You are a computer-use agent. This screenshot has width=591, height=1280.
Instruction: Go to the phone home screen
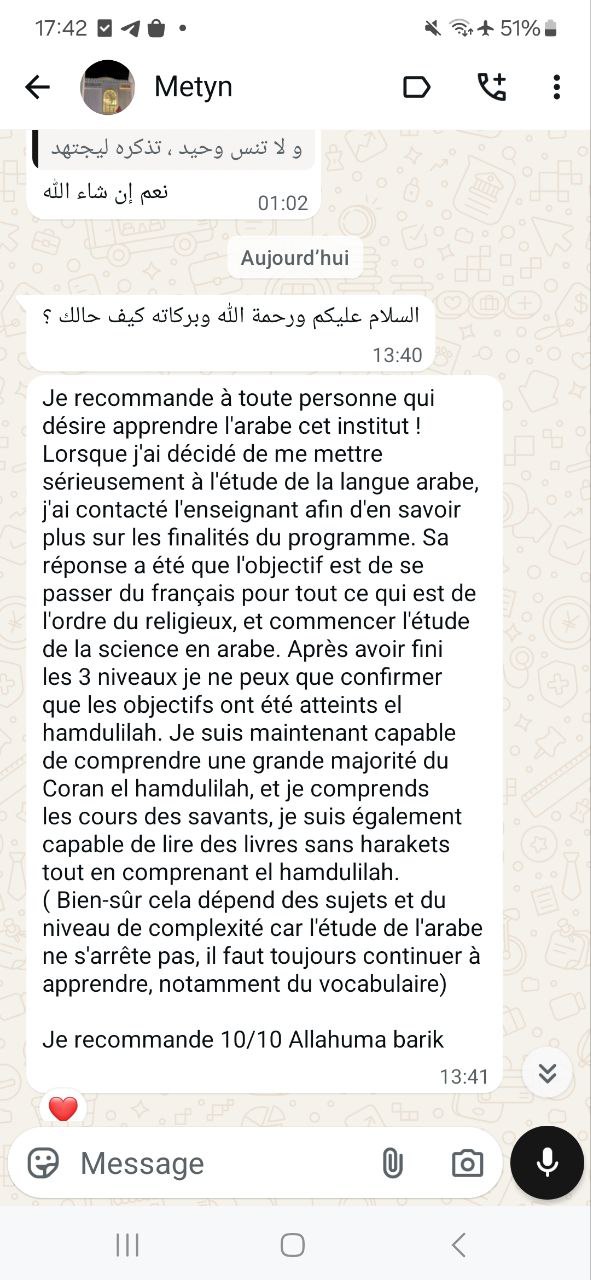click(293, 1244)
